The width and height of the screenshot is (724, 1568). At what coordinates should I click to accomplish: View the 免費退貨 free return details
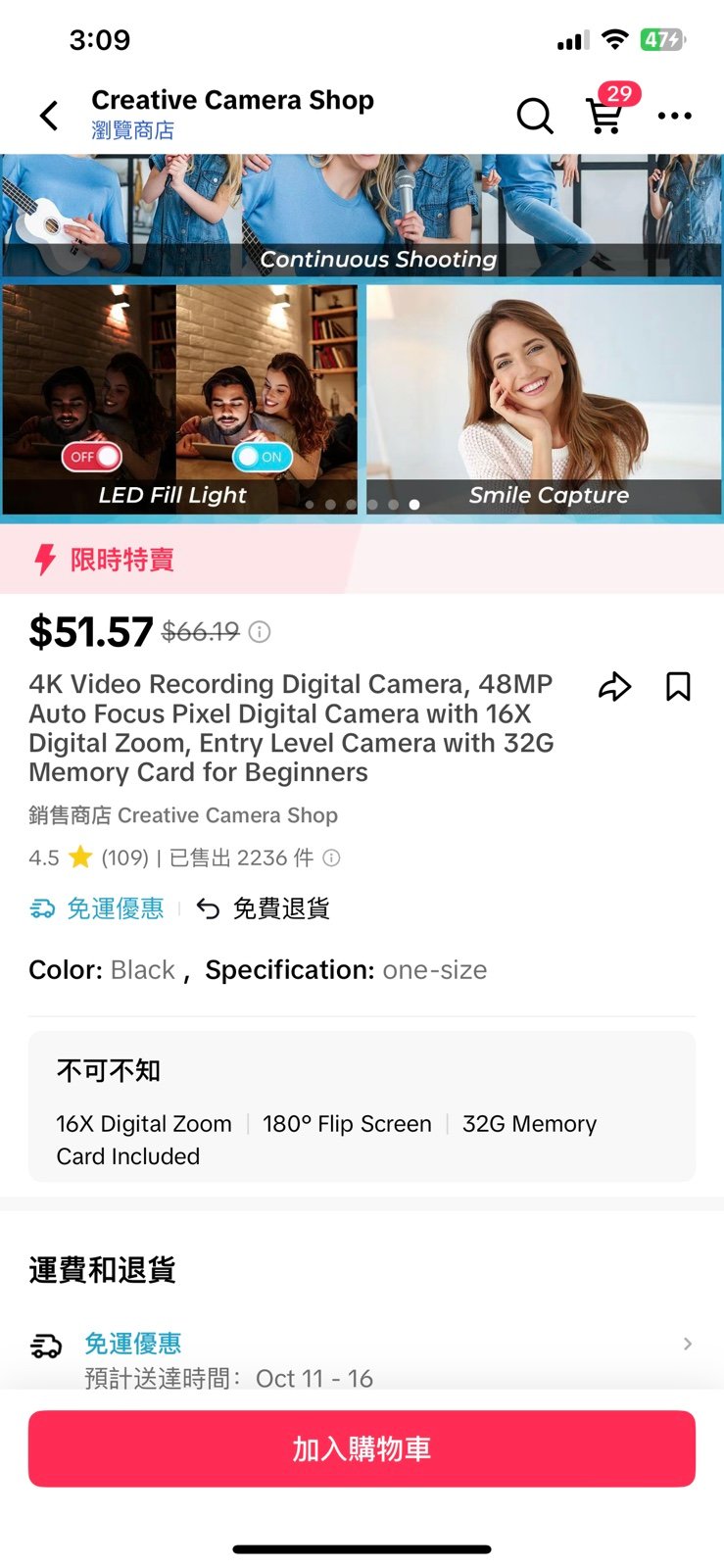(263, 909)
